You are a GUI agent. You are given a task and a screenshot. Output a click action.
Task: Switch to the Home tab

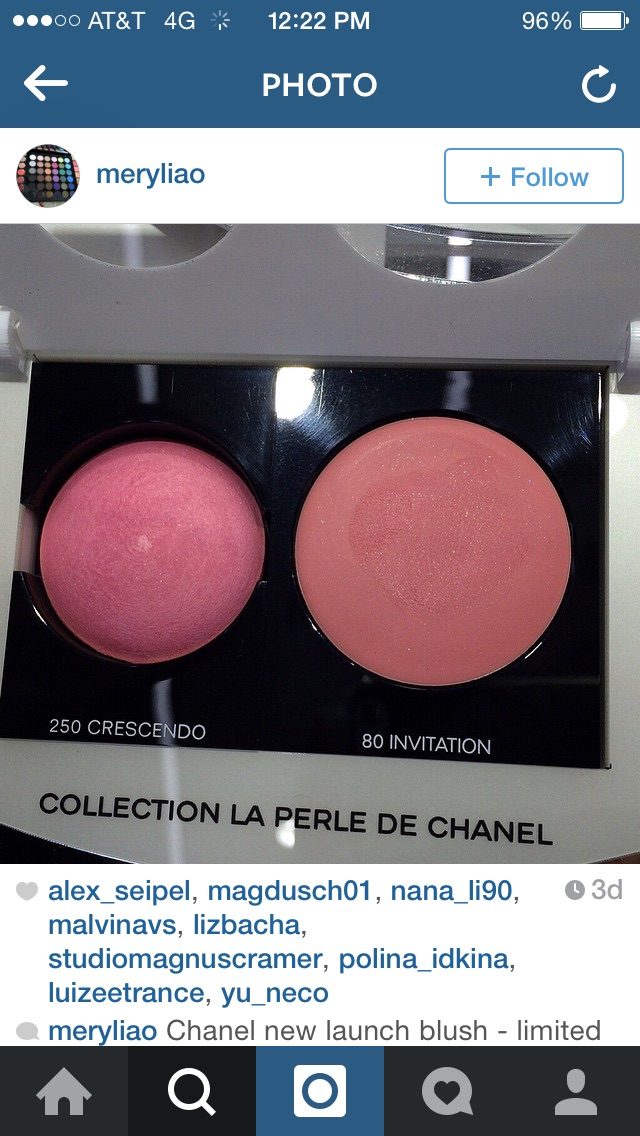[64, 1091]
